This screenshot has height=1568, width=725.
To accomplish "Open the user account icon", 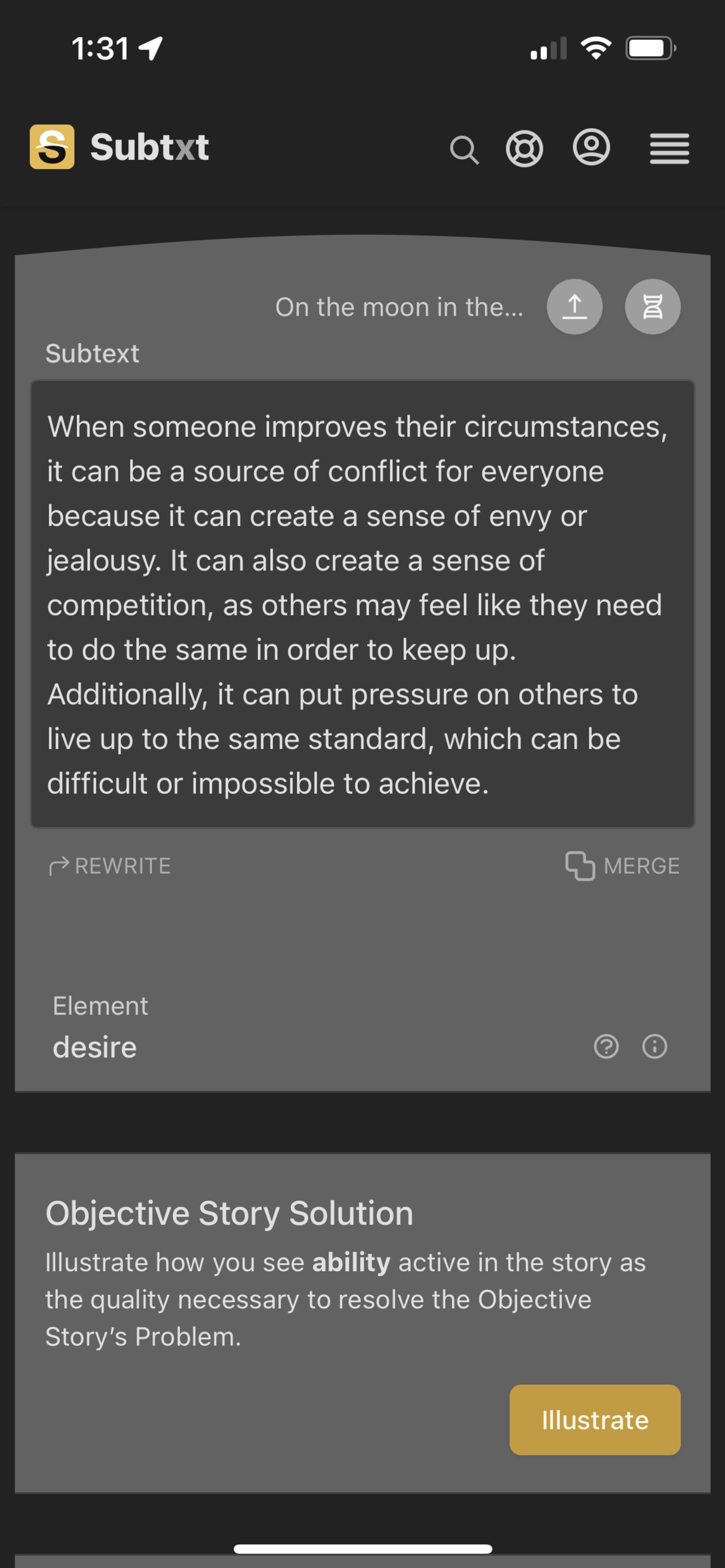I will point(591,147).
